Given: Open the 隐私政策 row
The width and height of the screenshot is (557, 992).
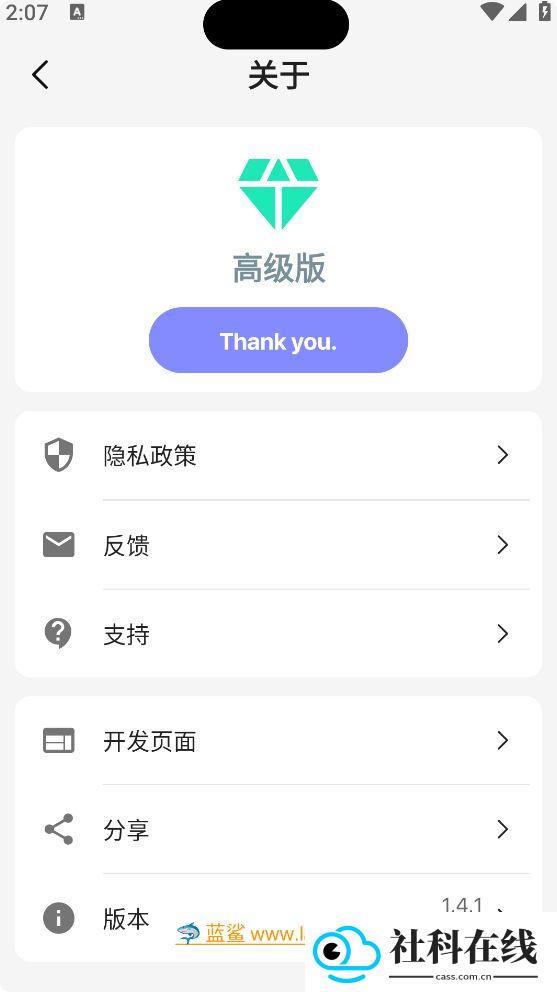Looking at the screenshot, I should 278,456.
